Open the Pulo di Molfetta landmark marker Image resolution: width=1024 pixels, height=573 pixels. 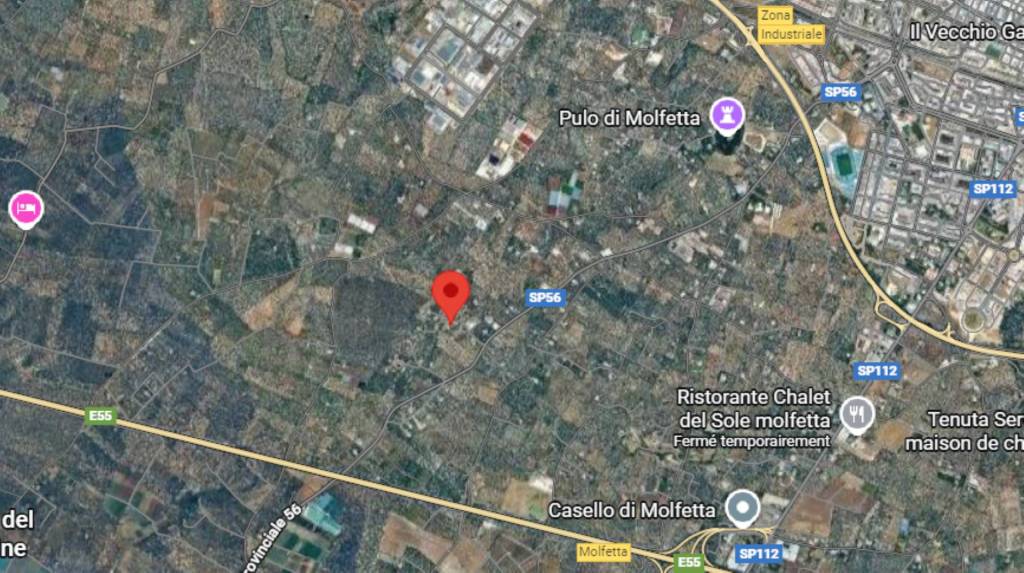722,114
